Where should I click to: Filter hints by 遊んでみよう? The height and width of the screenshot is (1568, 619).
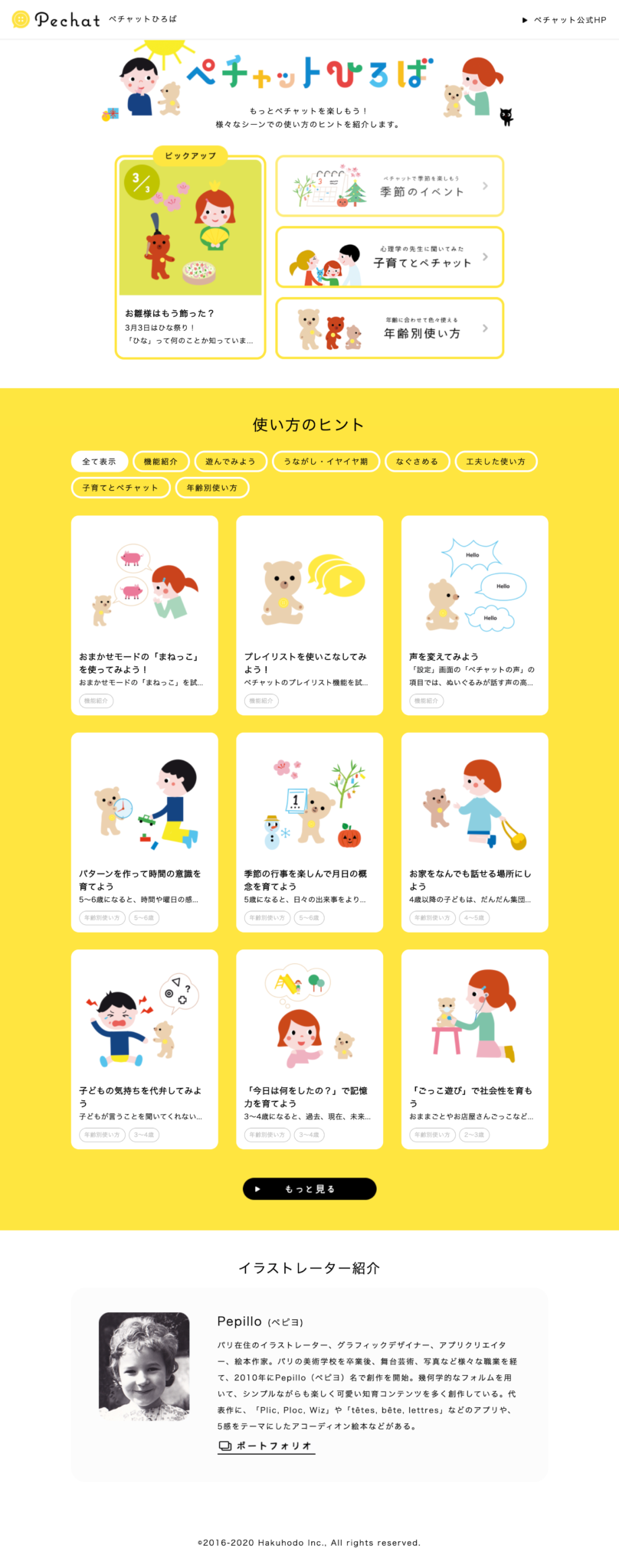click(231, 462)
